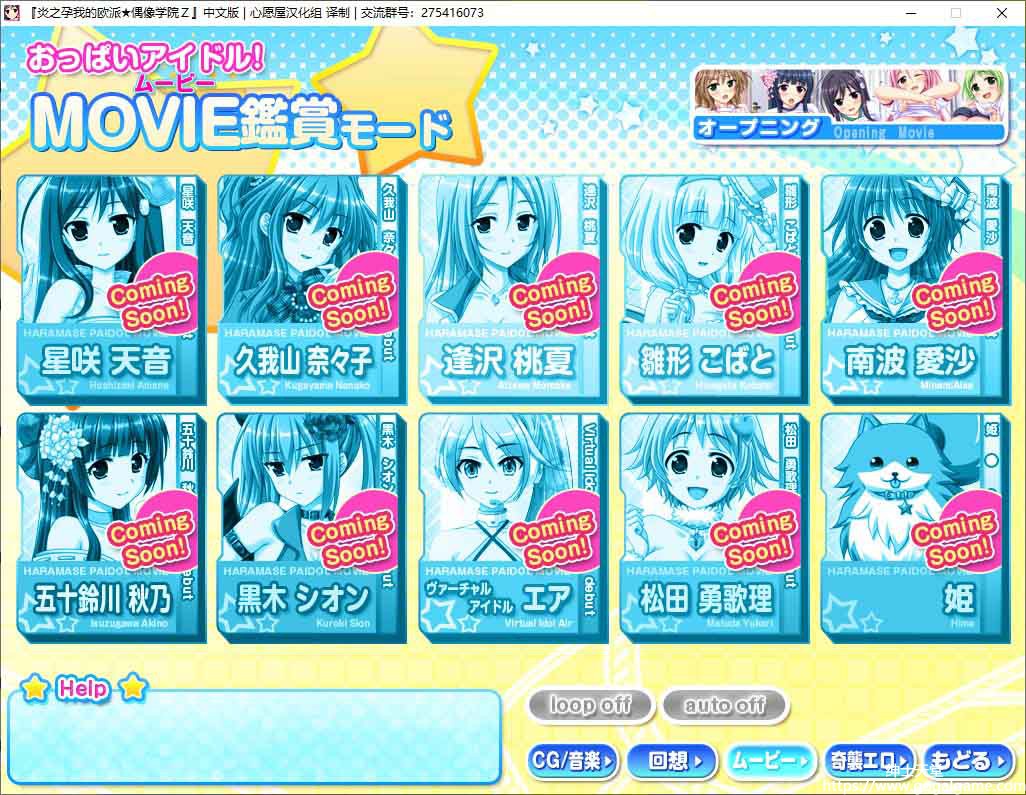This screenshot has height=795, width=1026.
Task: Minimize the game window
Action: (x=909, y=13)
